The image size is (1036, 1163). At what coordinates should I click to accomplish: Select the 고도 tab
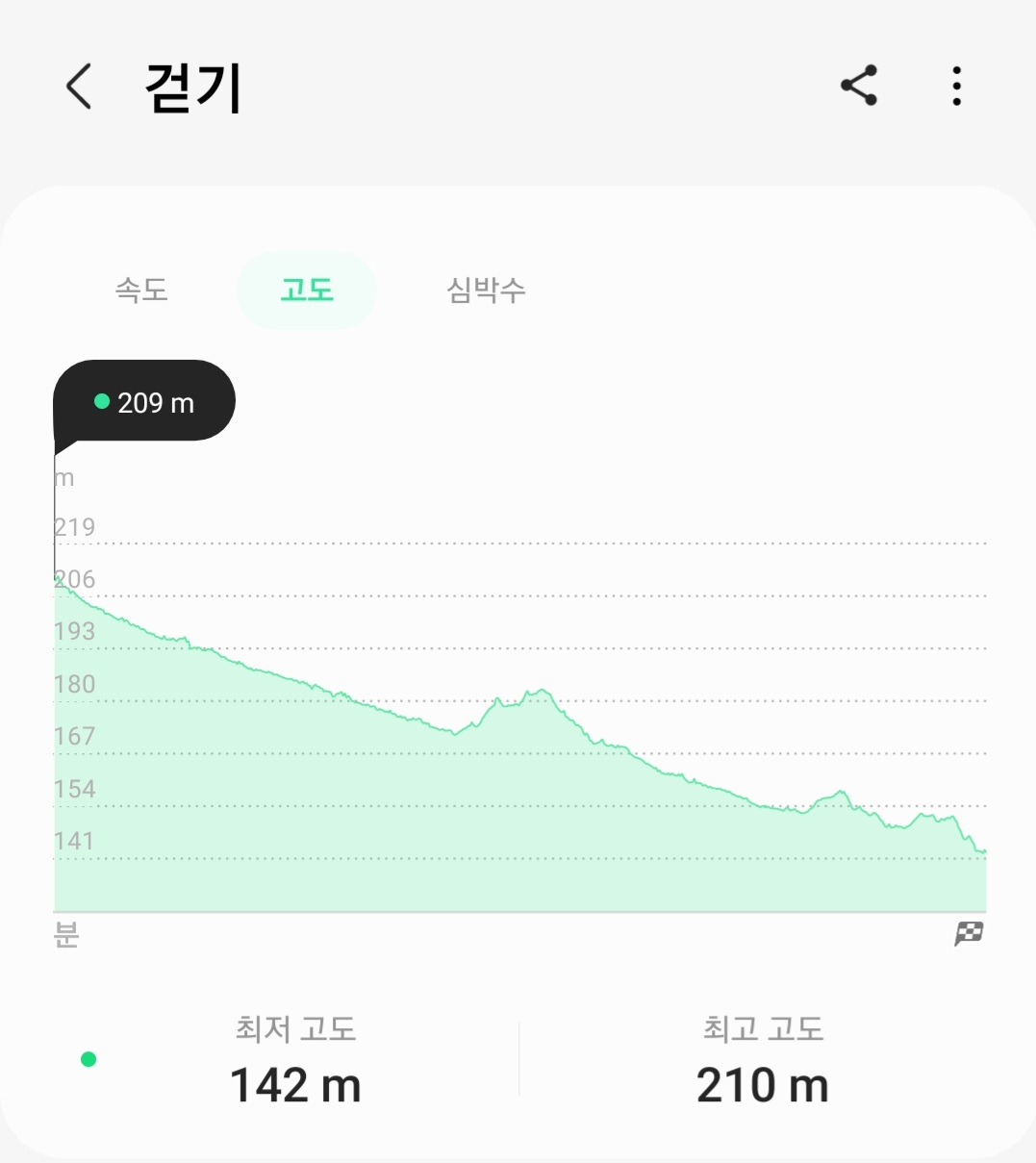coord(307,290)
